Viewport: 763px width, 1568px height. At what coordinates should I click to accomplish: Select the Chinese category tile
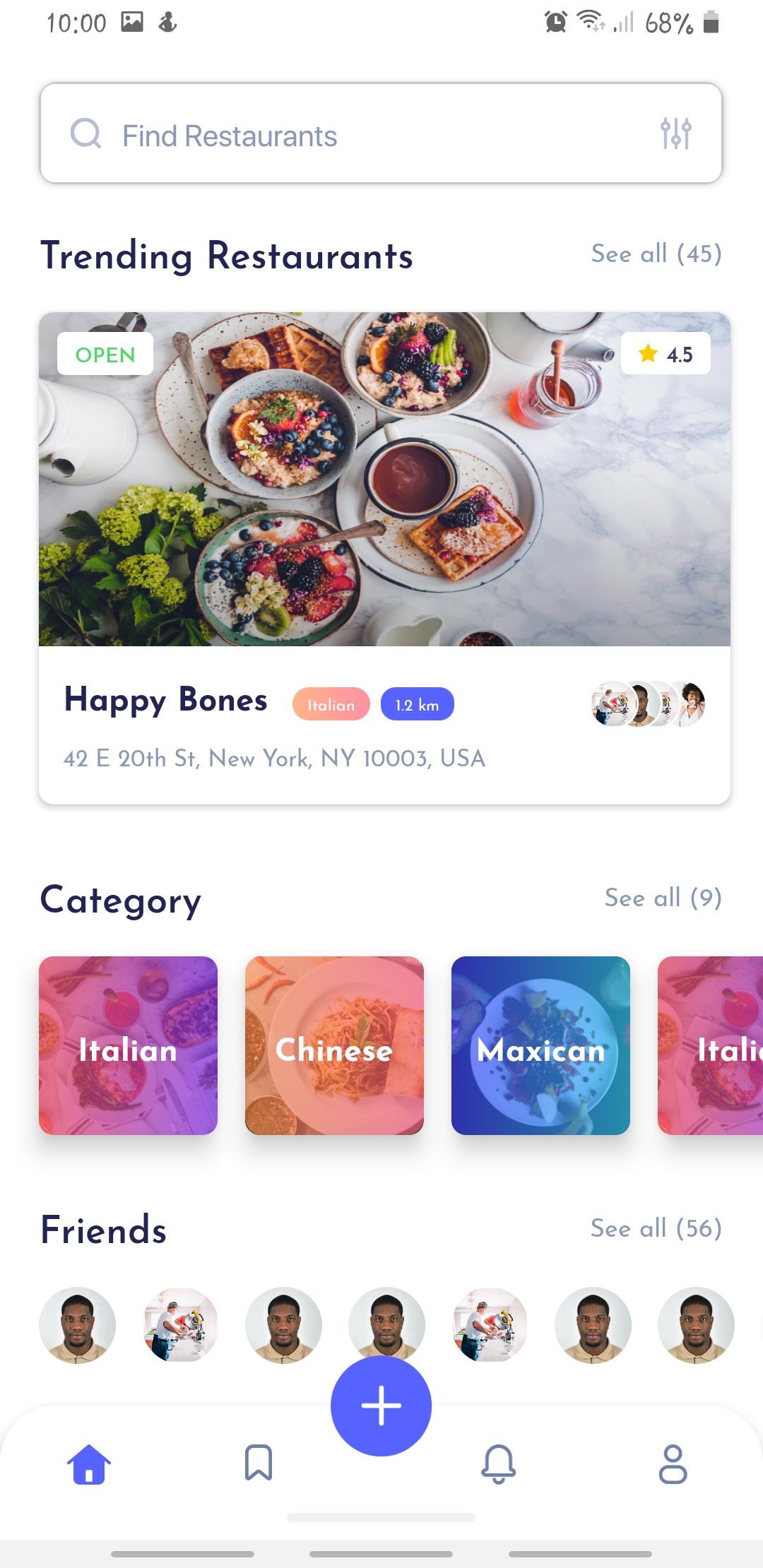coord(334,1046)
